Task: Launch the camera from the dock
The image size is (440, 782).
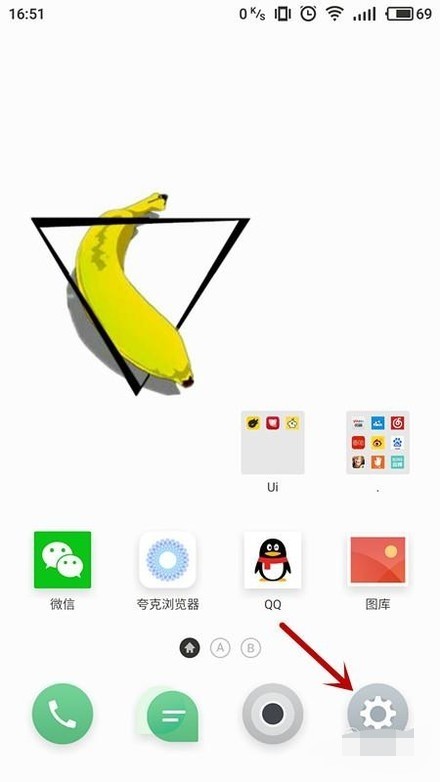Action: pos(272,714)
